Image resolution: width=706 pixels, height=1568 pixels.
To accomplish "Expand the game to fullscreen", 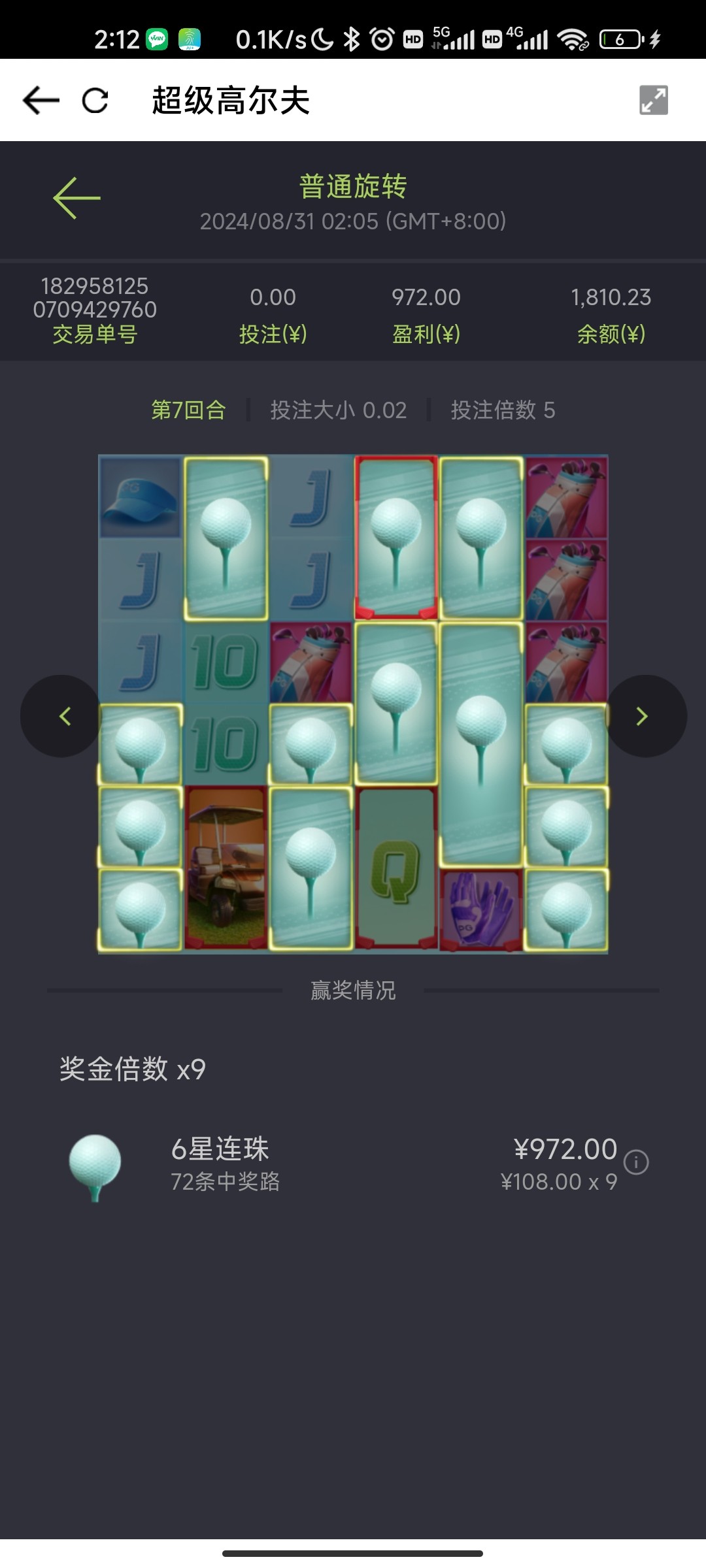I will pos(653,101).
